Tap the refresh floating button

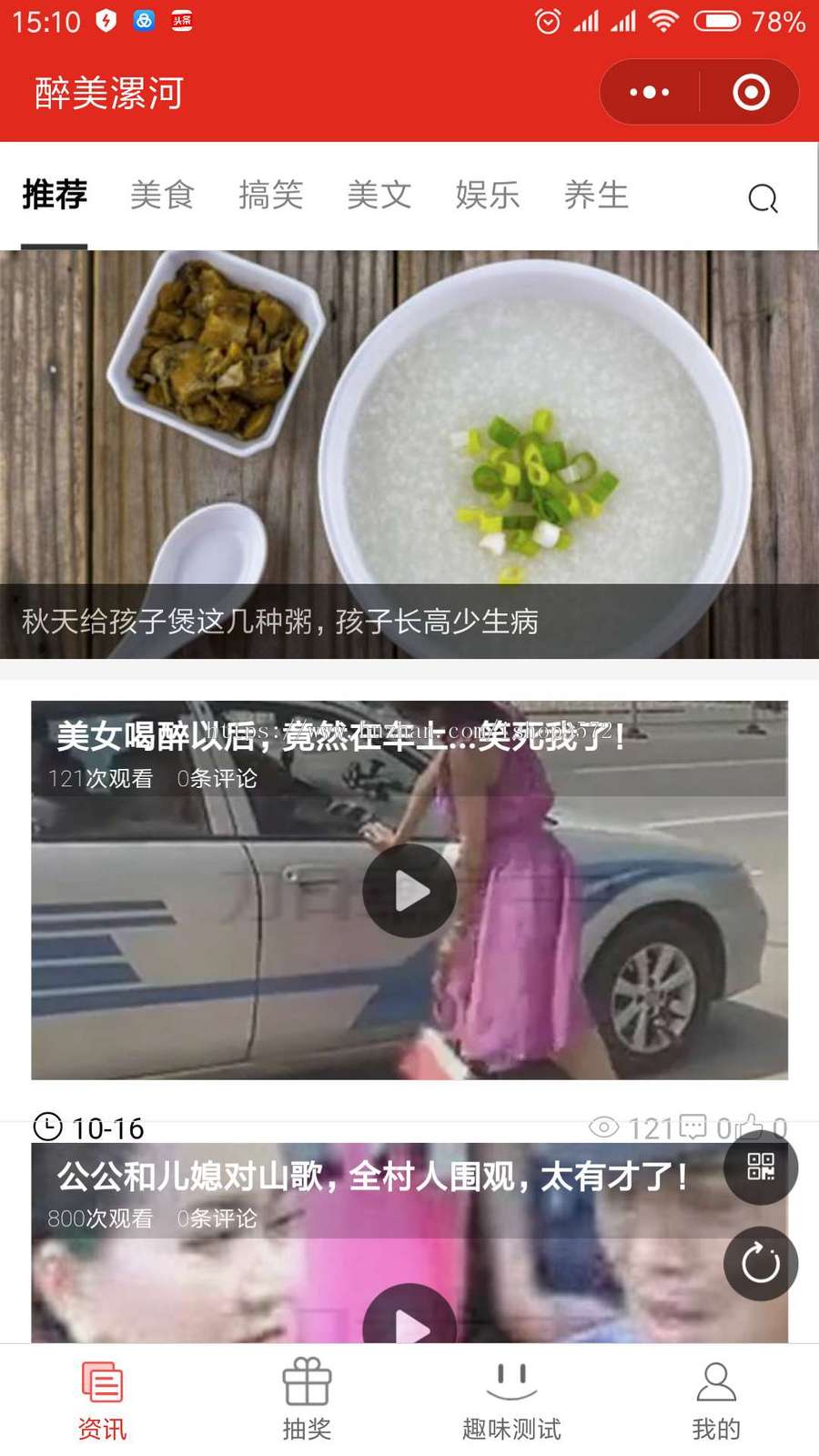[x=761, y=1263]
